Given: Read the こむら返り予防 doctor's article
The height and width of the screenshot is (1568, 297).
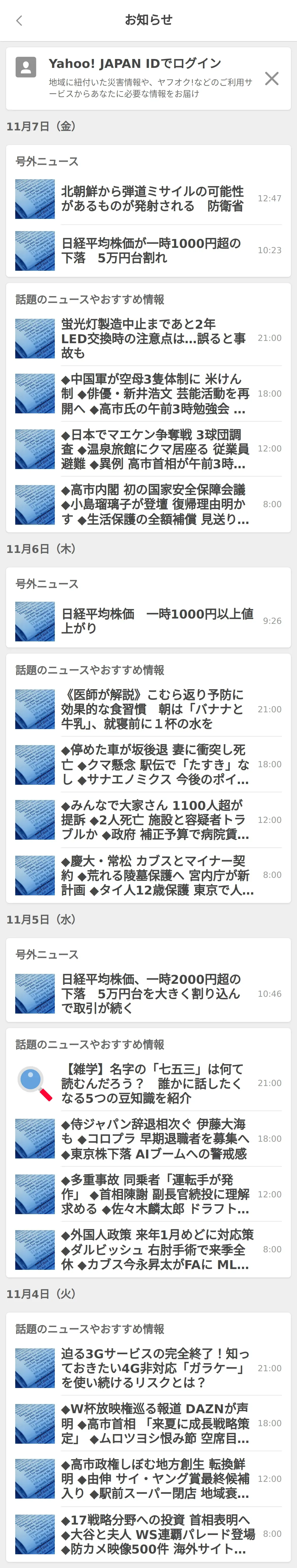Looking at the screenshot, I should (152, 709).
